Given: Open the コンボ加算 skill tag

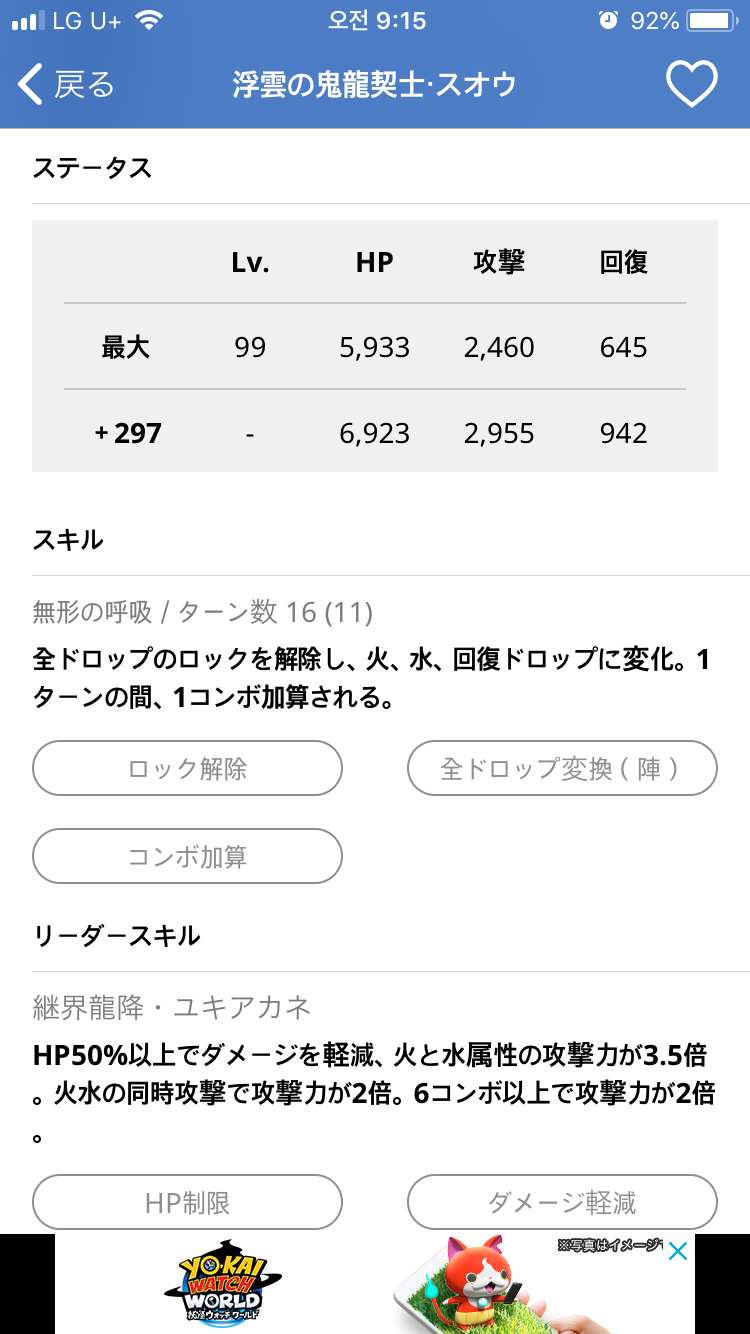Looking at the screenshot, I should click(x=188, y=857).
